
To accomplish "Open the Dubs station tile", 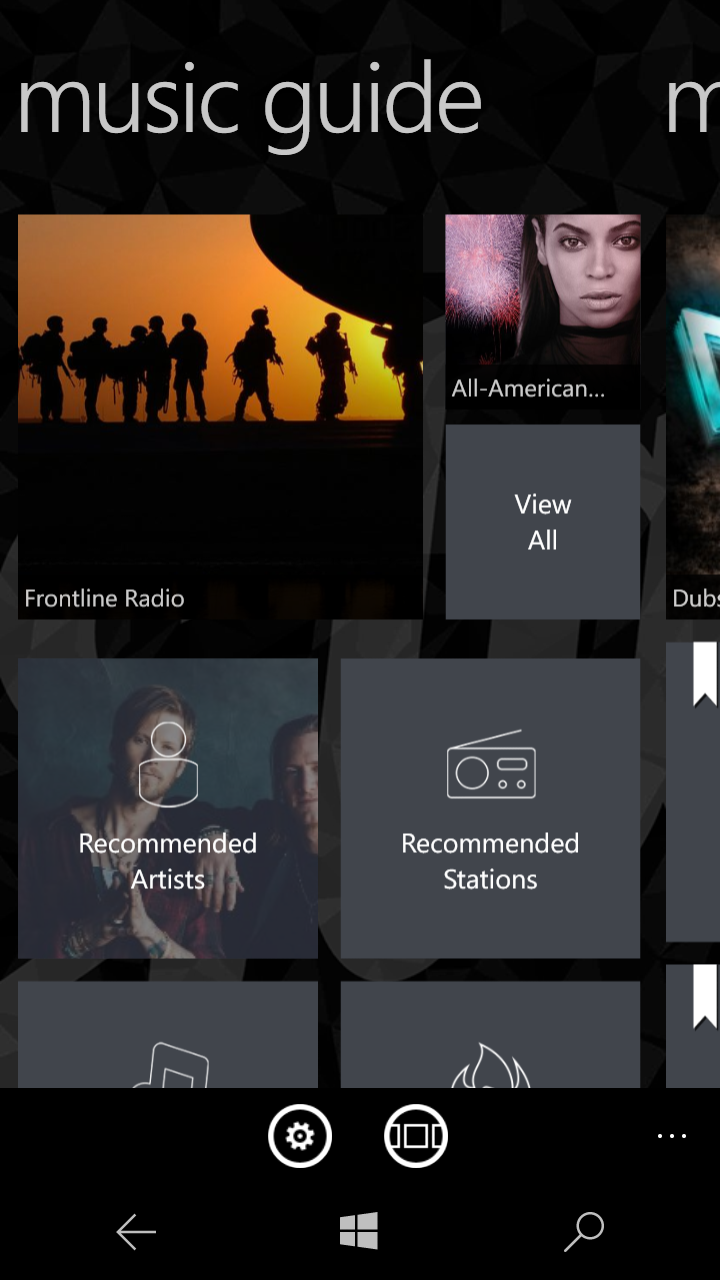I will [694, 416].
